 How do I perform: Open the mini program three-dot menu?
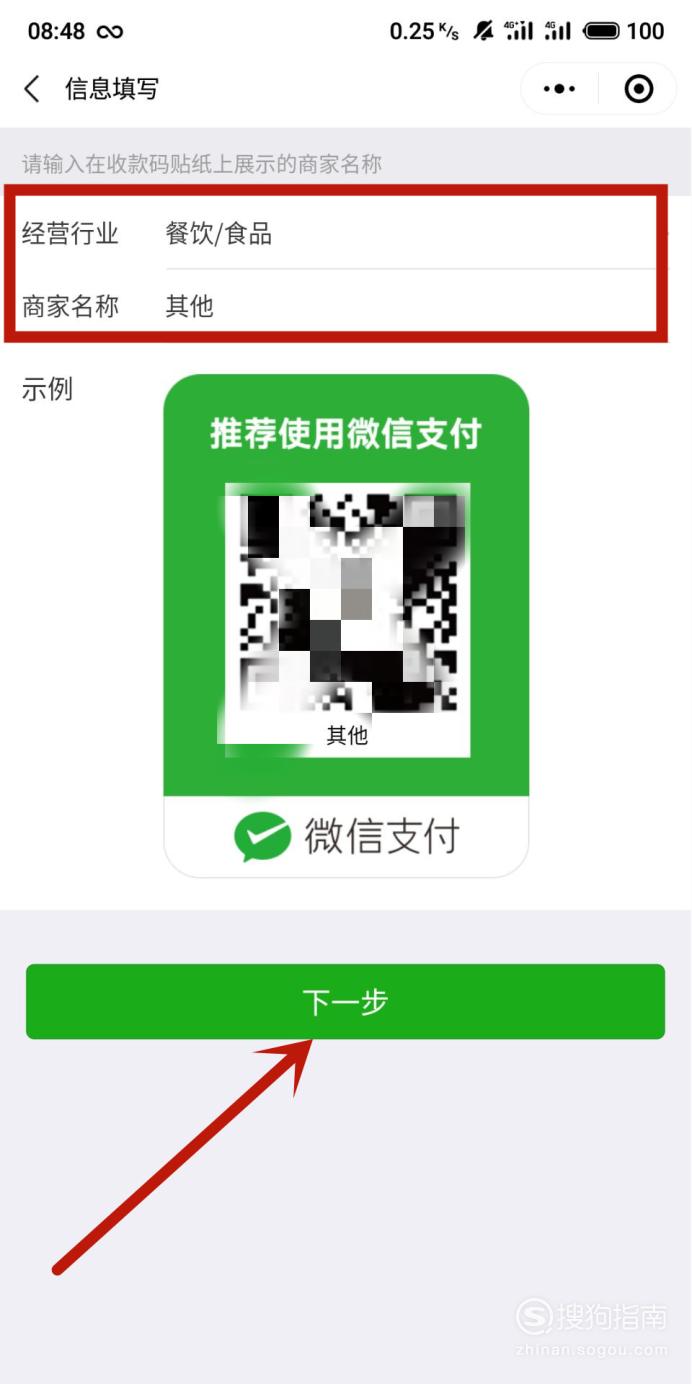[x=560, y=89]
